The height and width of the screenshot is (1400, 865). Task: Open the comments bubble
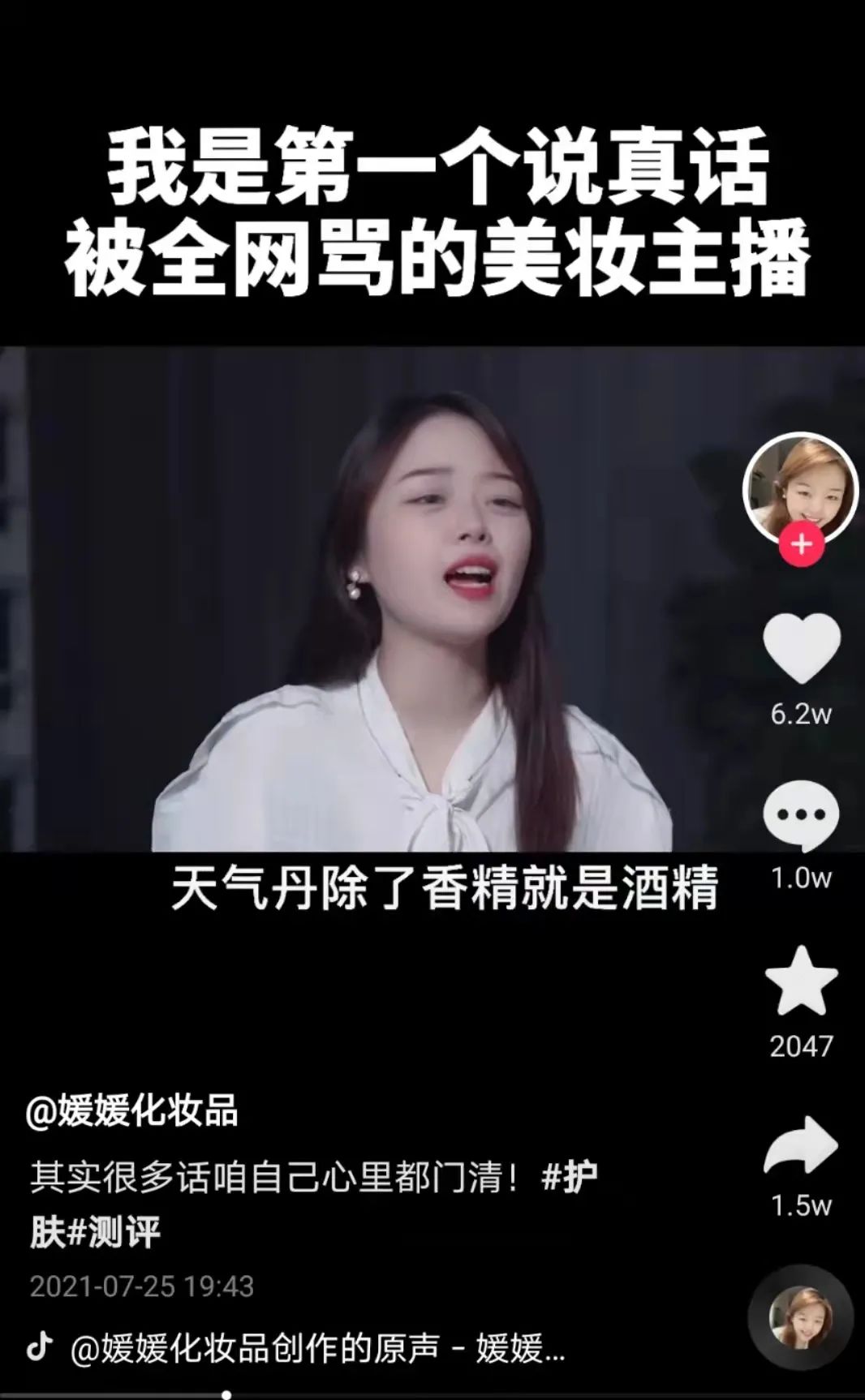[801, 815]
